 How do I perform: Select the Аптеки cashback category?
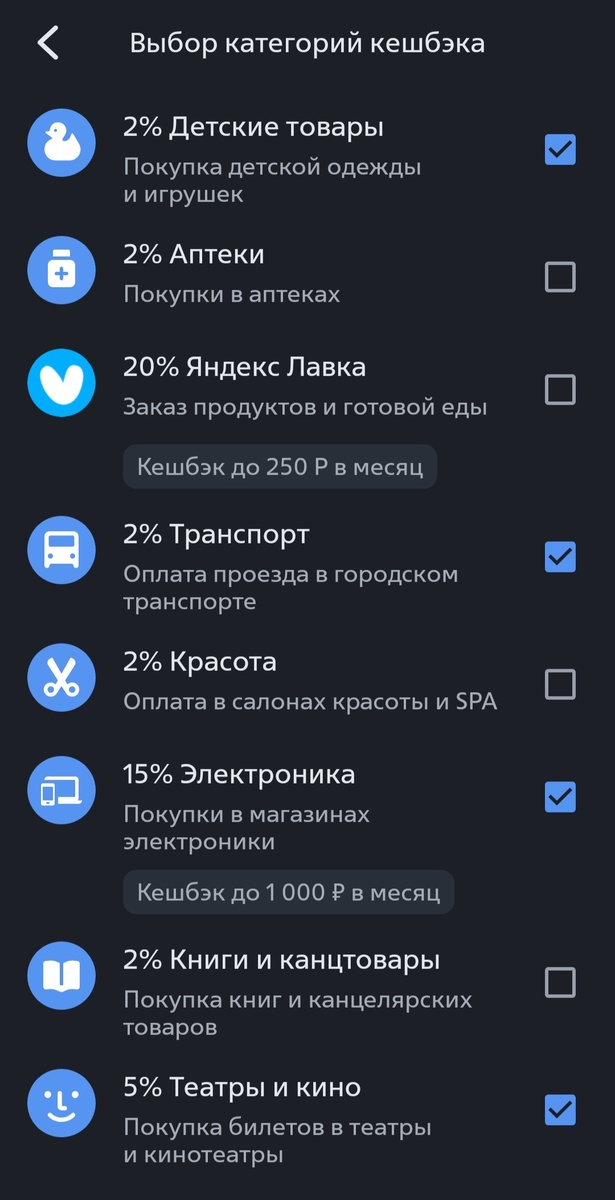pyautogui.click(x=560, y=276)
